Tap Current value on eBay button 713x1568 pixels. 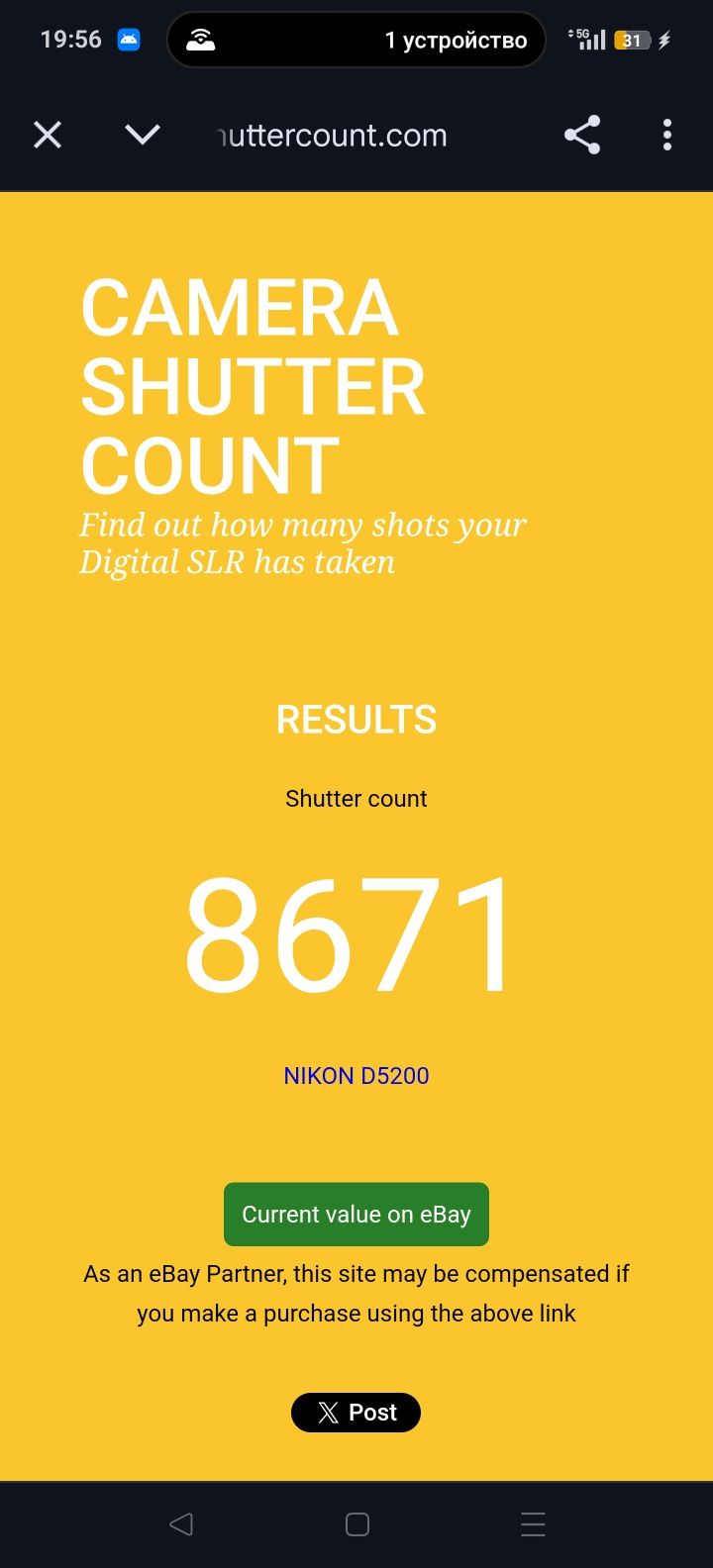coord(356,1215)
